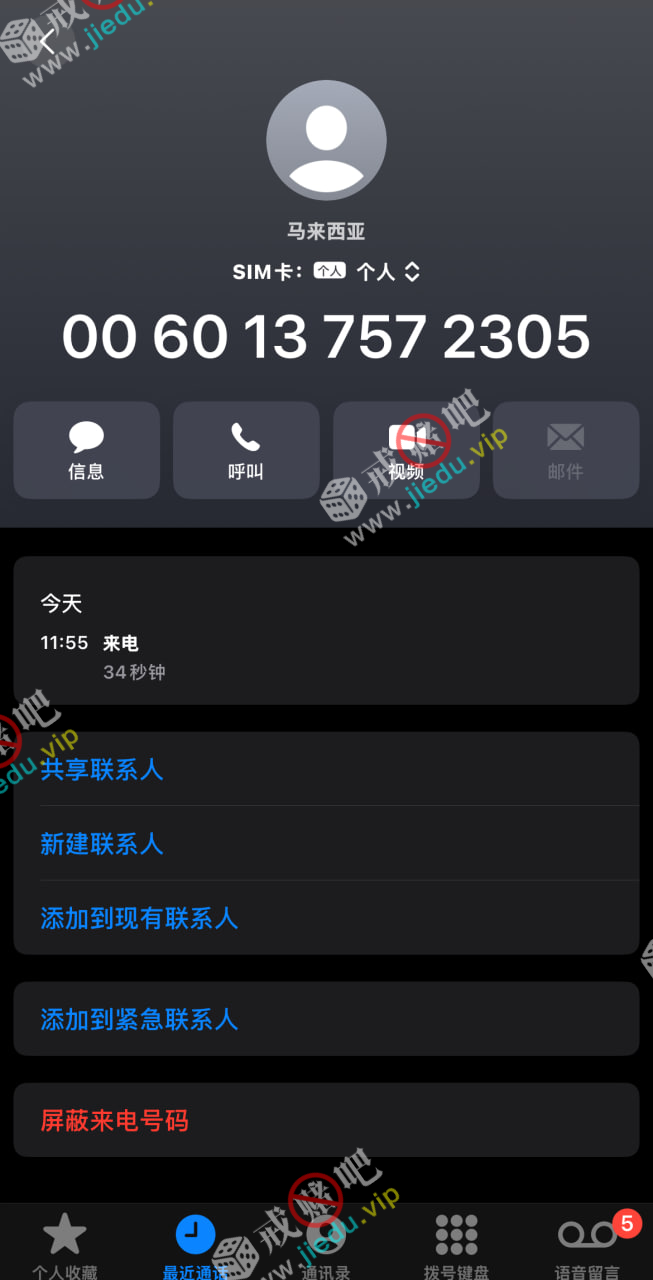Choose 添加到现有联系人
653x1280 pixels.
139,918
